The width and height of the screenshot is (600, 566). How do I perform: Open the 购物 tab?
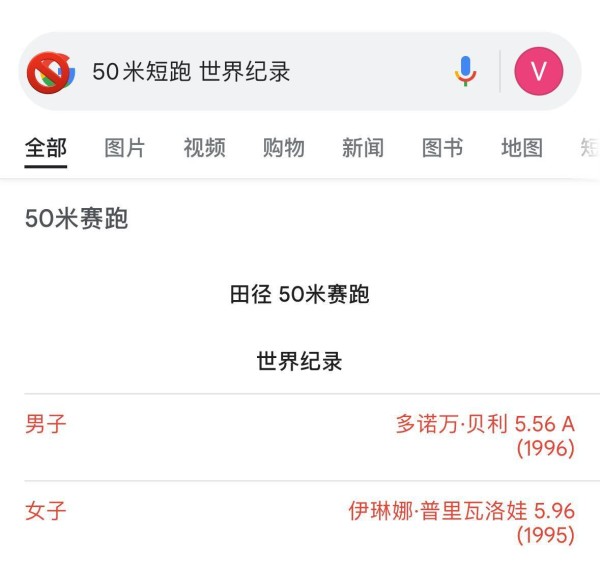283,148
